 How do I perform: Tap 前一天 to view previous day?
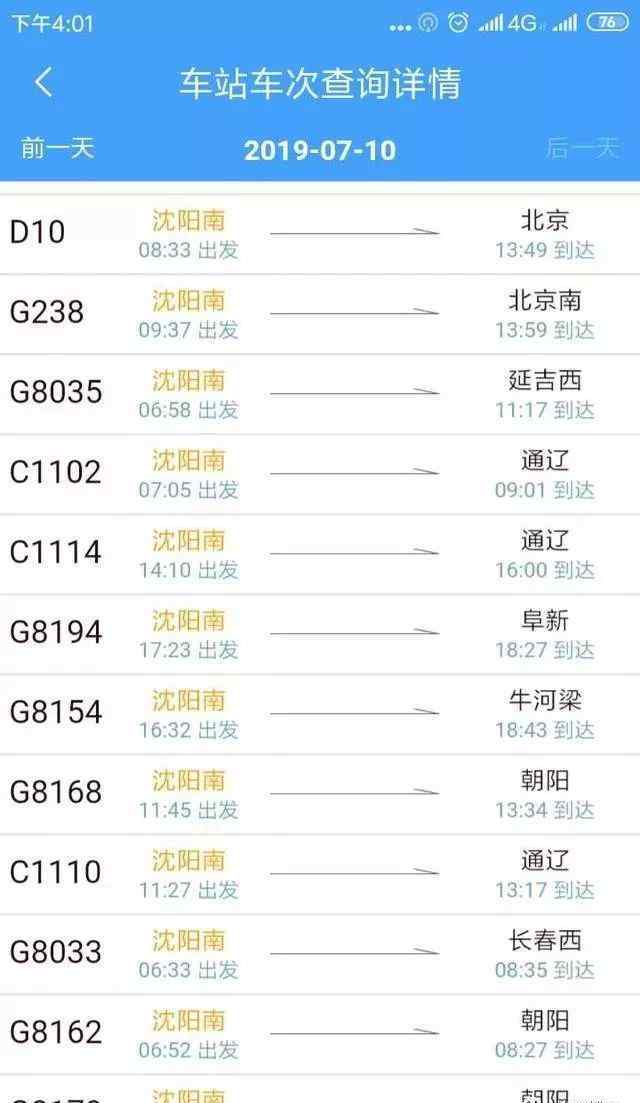pyautogui.click(x=58, y=148)
